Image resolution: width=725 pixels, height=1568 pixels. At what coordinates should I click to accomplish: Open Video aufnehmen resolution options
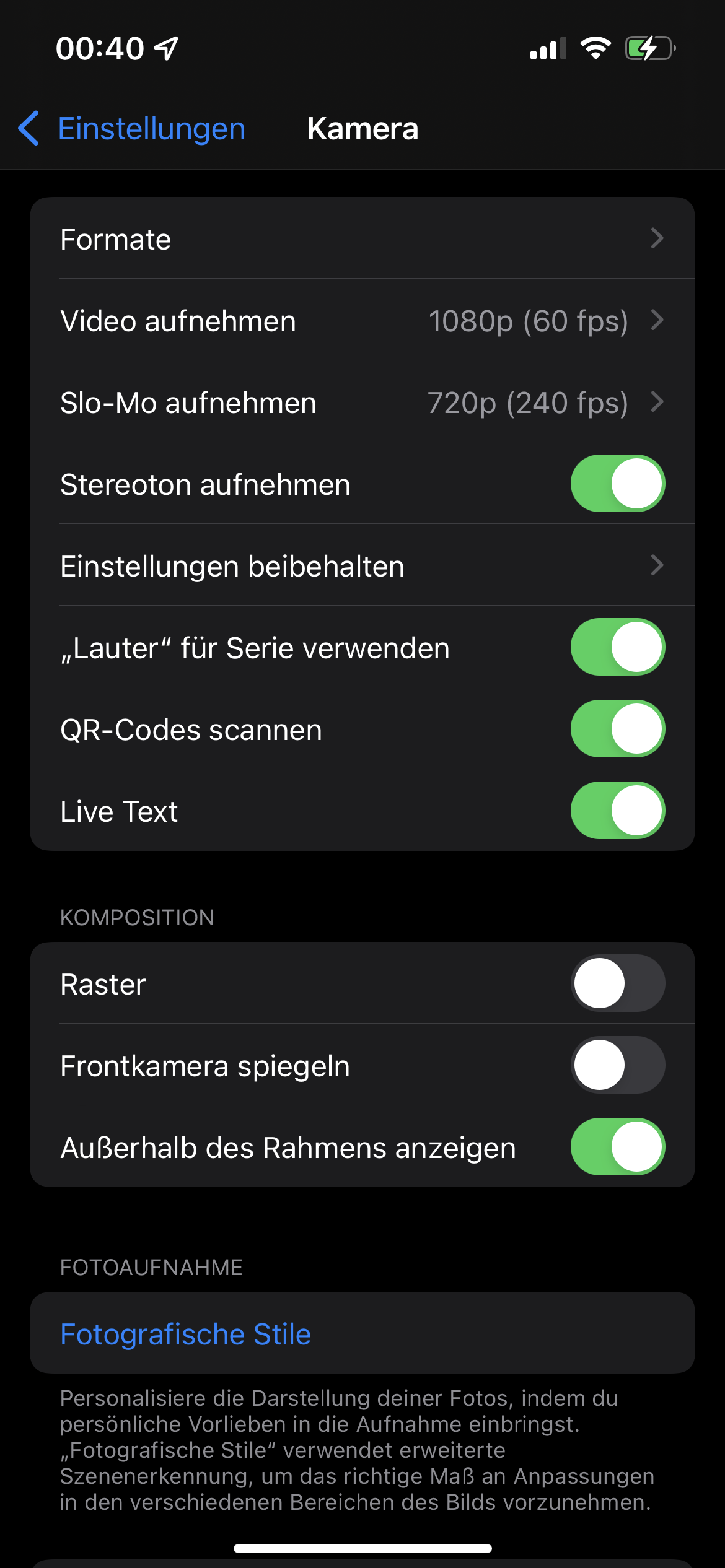tap(362, 321)
